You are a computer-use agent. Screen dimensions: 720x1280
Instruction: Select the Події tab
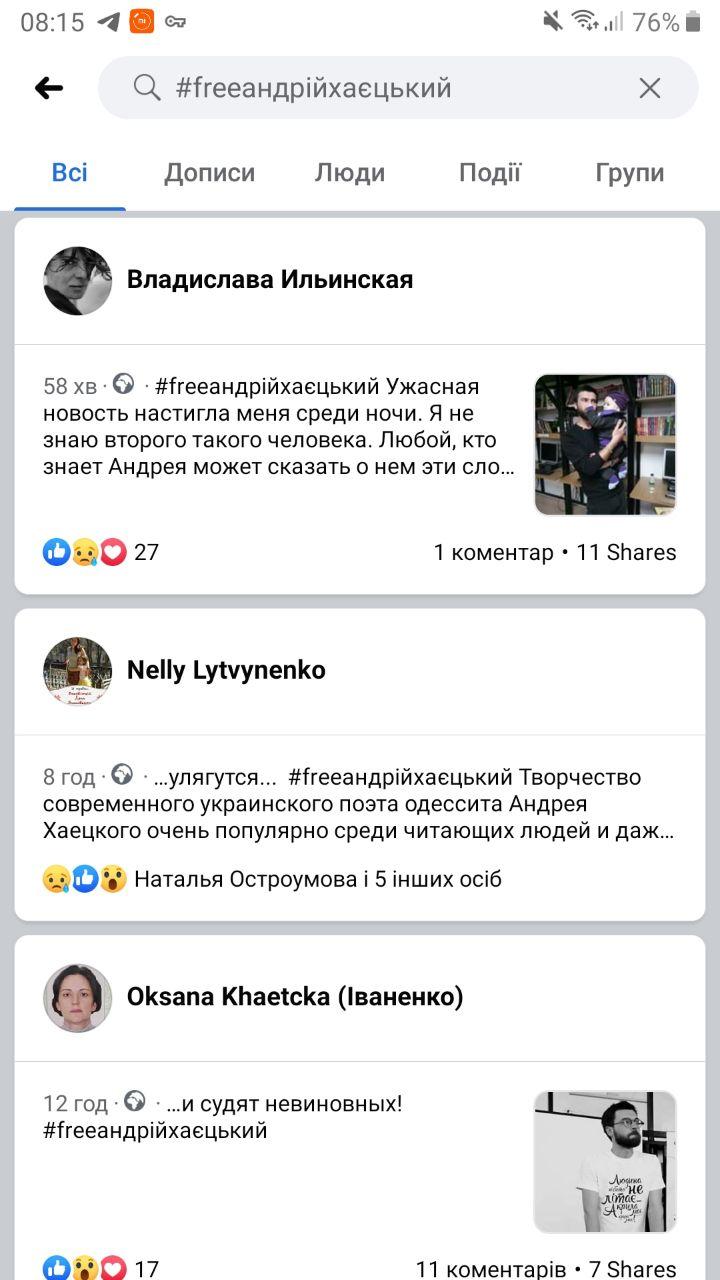[x=490, y=173]
